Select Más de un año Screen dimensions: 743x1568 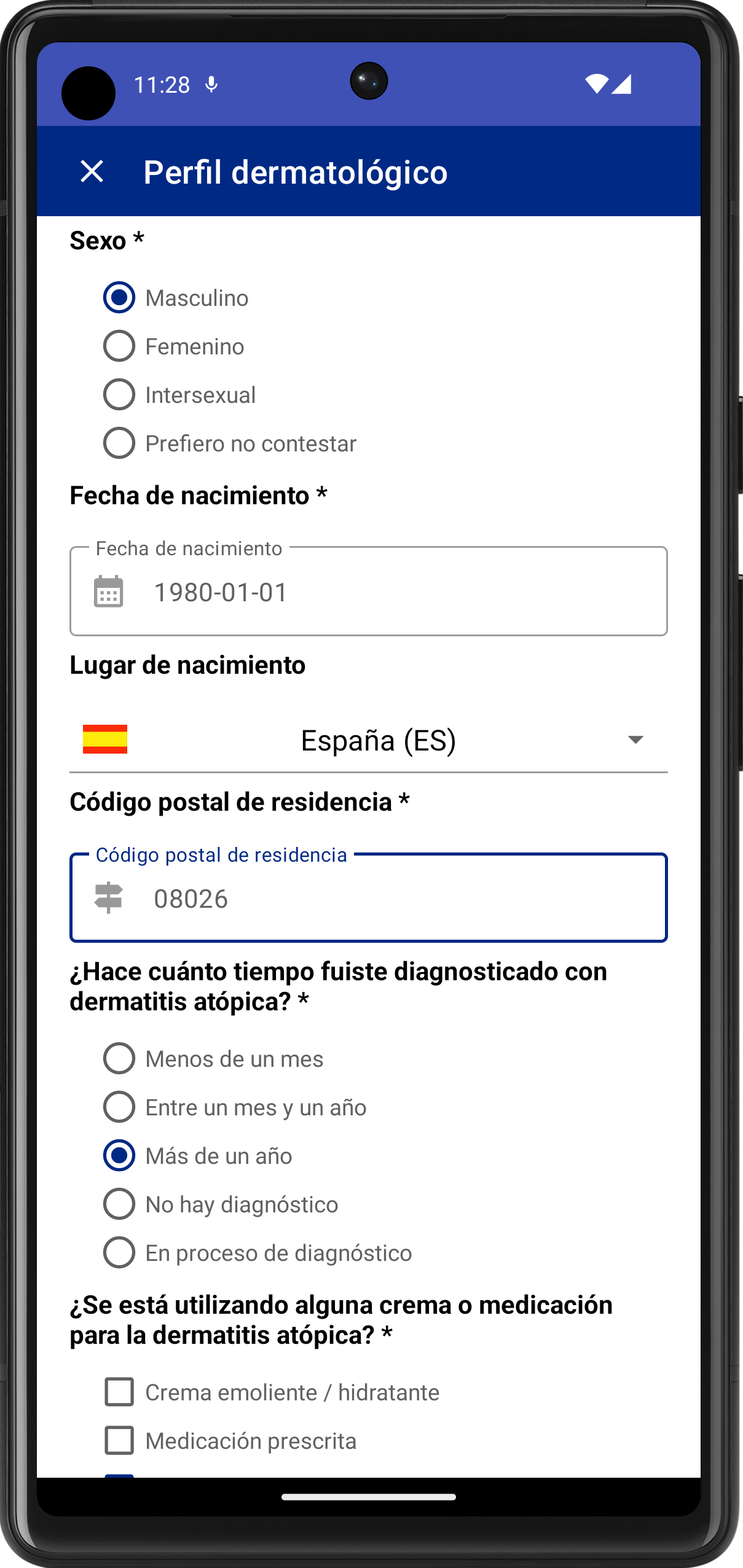pos(119,1156)
